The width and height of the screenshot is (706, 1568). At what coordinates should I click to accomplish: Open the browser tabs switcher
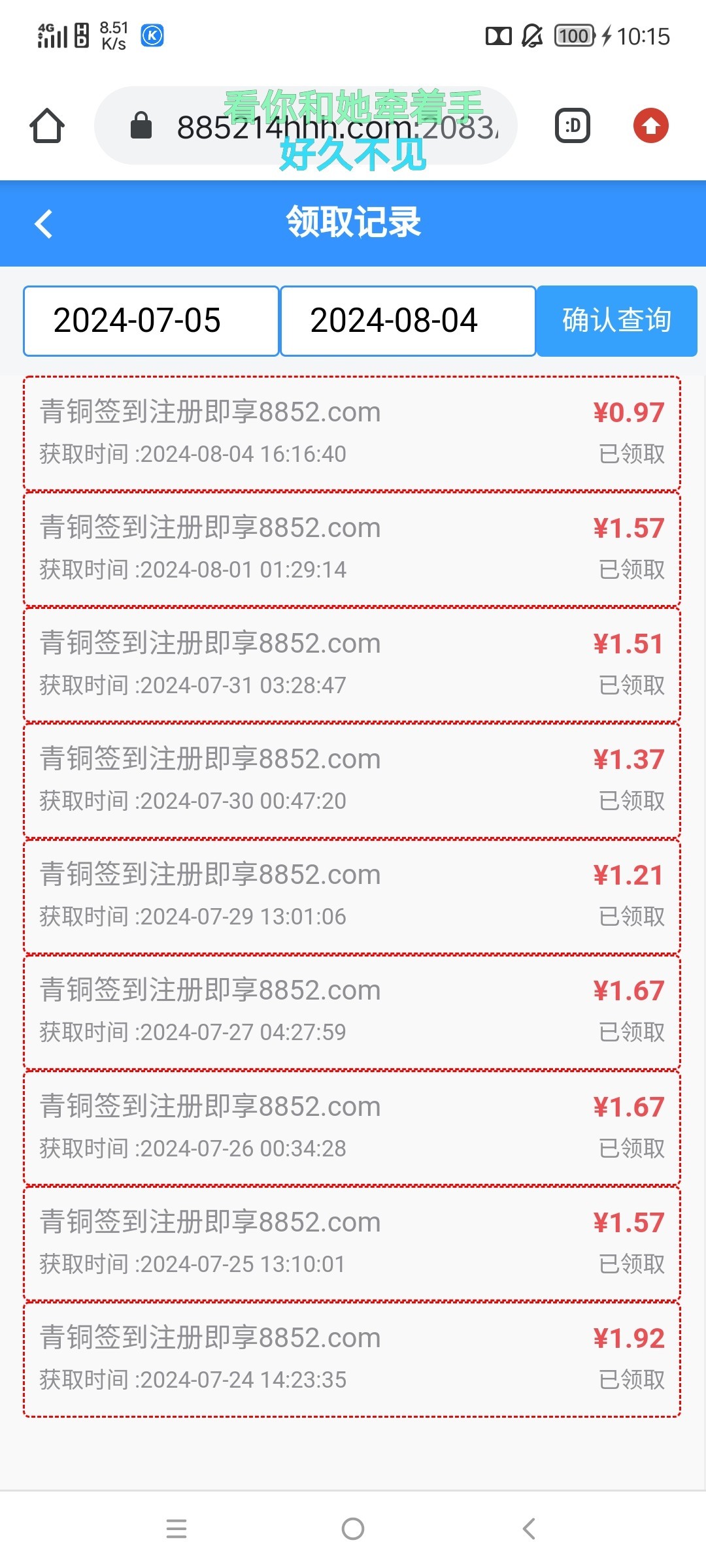(573, 126)
